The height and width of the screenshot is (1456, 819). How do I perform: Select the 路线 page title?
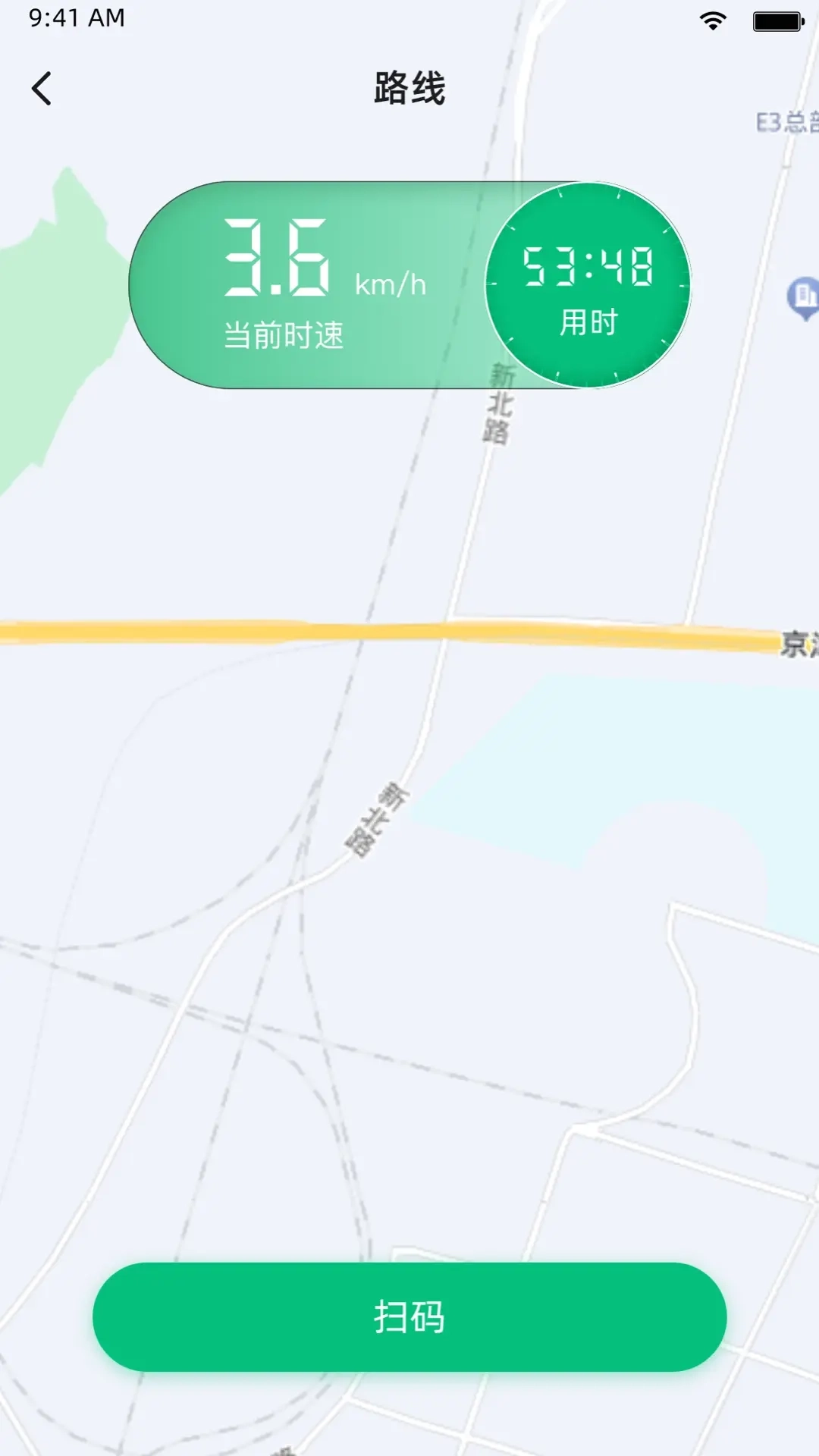409,86
